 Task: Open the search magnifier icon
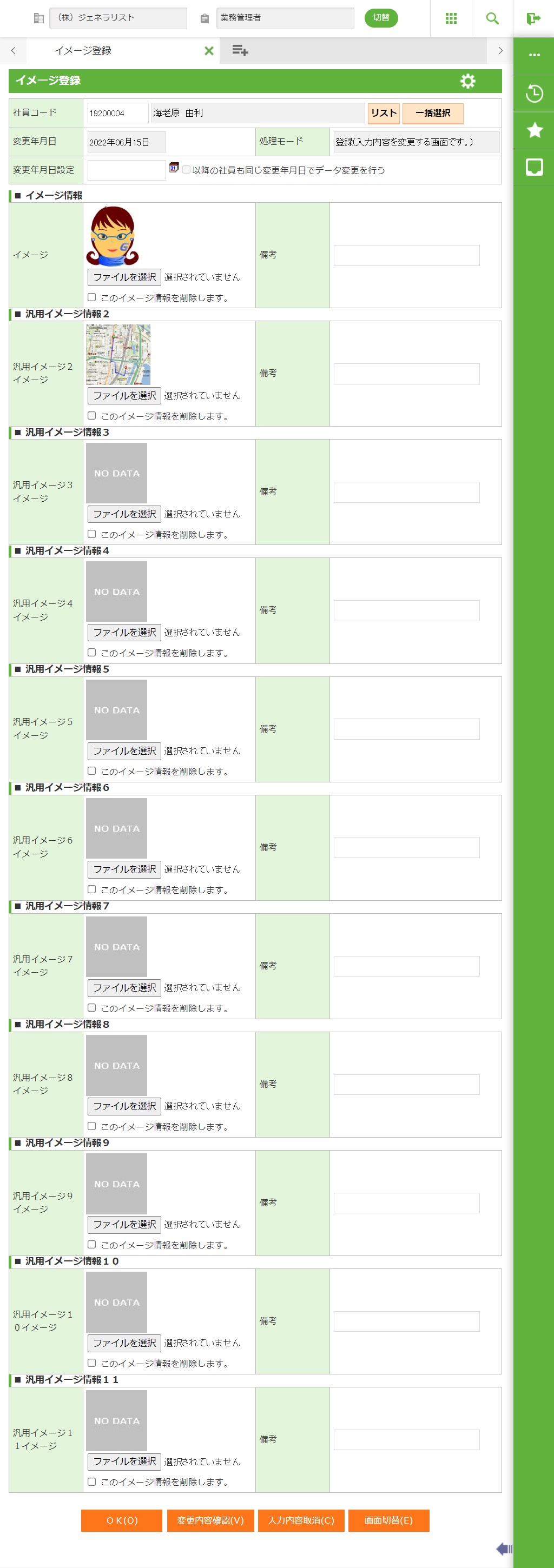click(492, 18)
